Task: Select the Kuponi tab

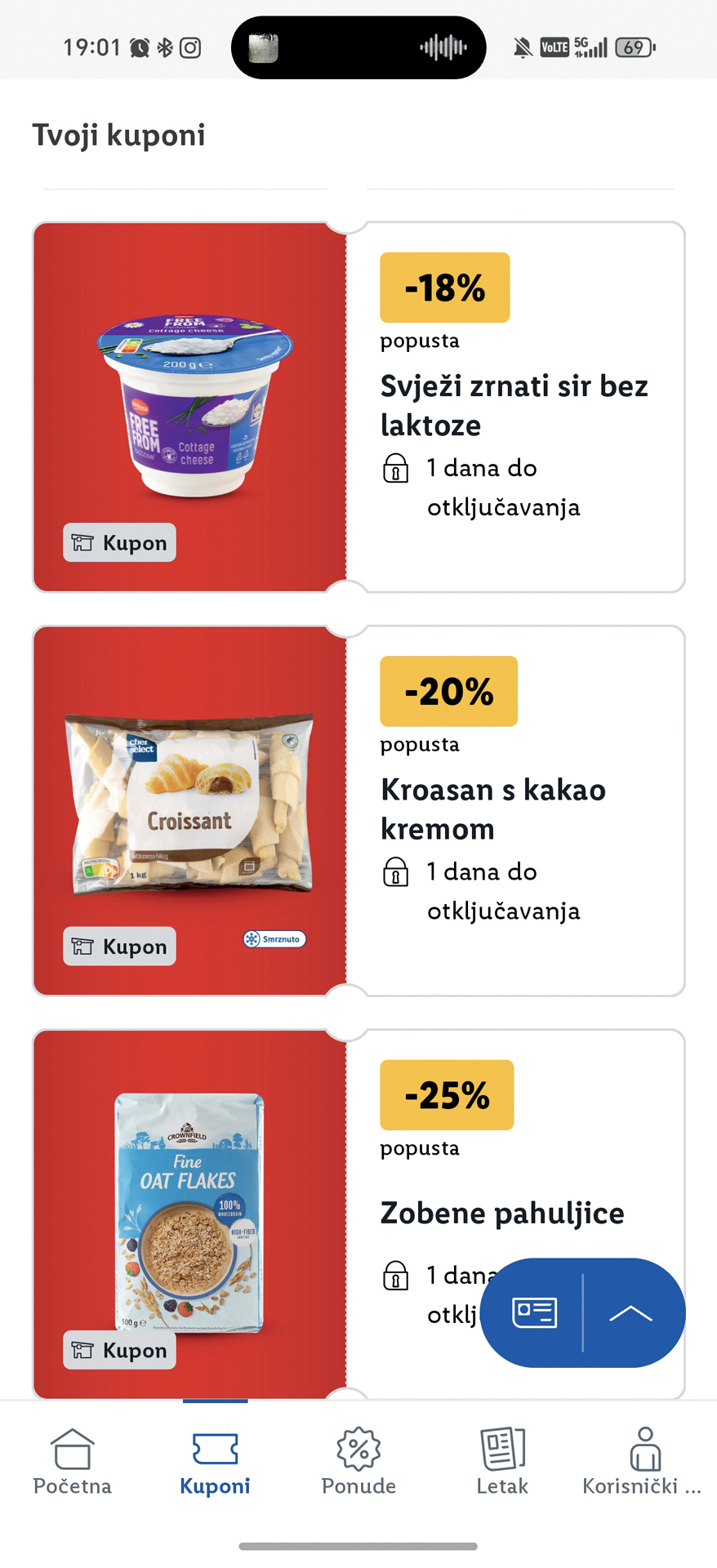Action: tap(215, 1462)
